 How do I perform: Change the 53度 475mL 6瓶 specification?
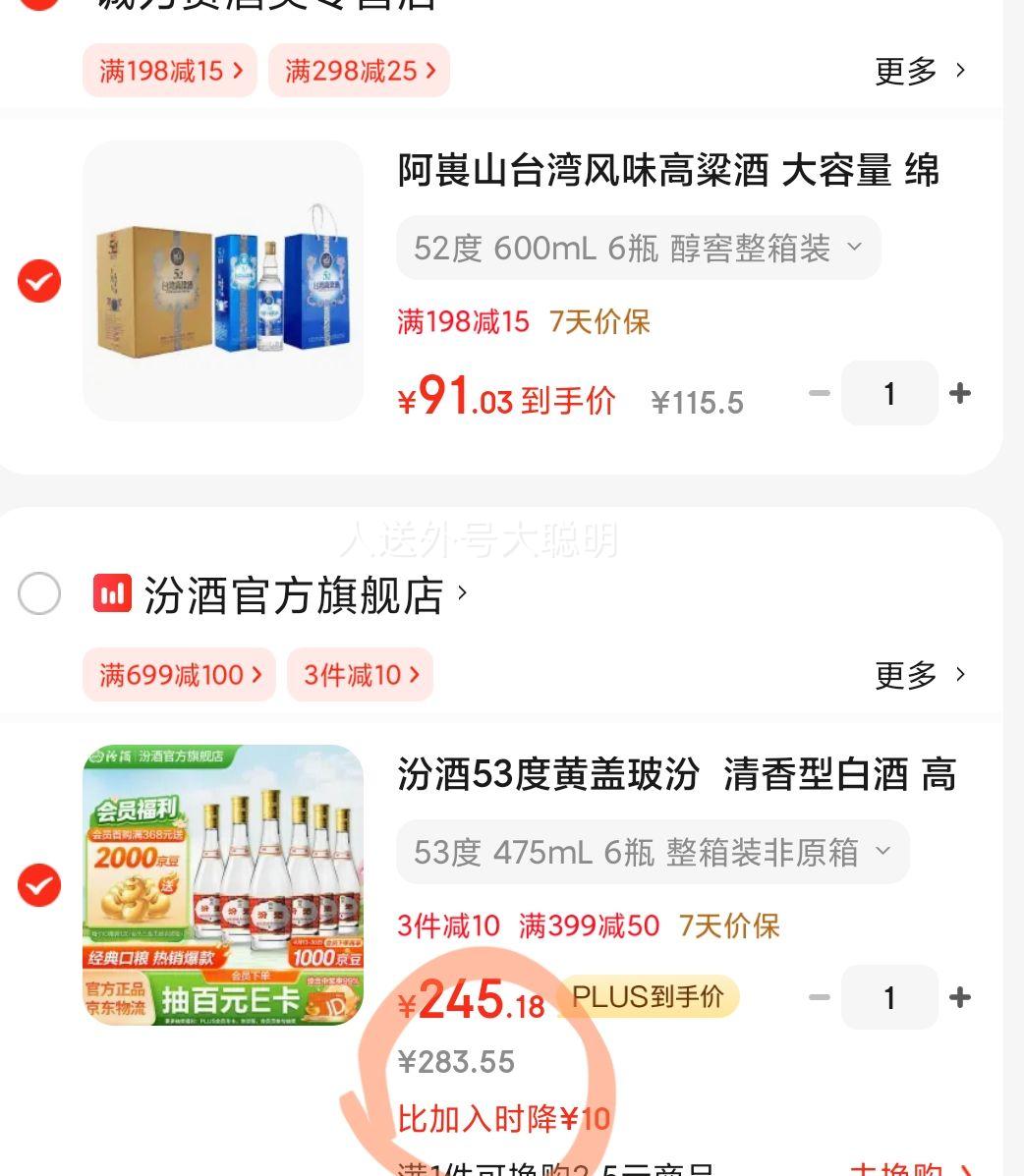point(652,852)
